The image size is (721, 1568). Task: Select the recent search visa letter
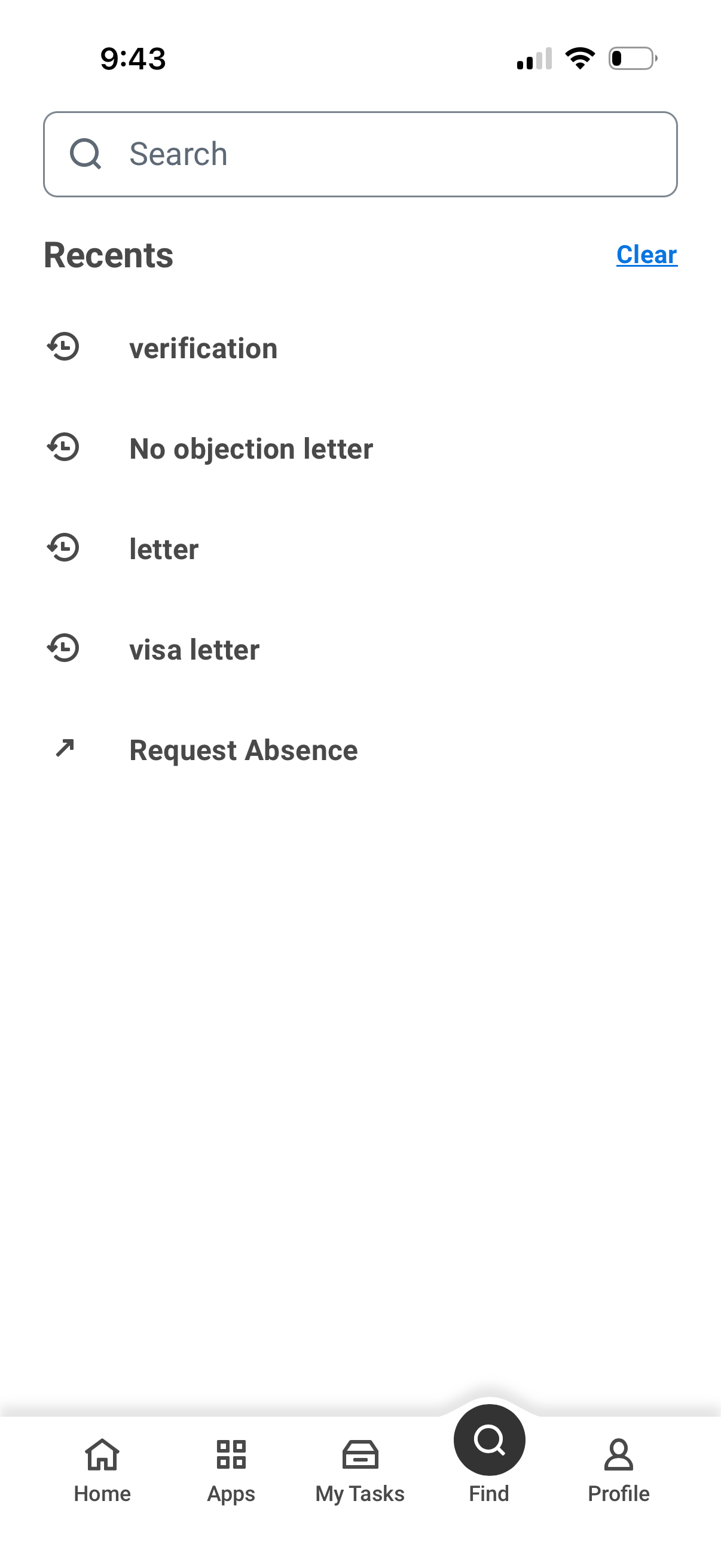click(194, 649)
